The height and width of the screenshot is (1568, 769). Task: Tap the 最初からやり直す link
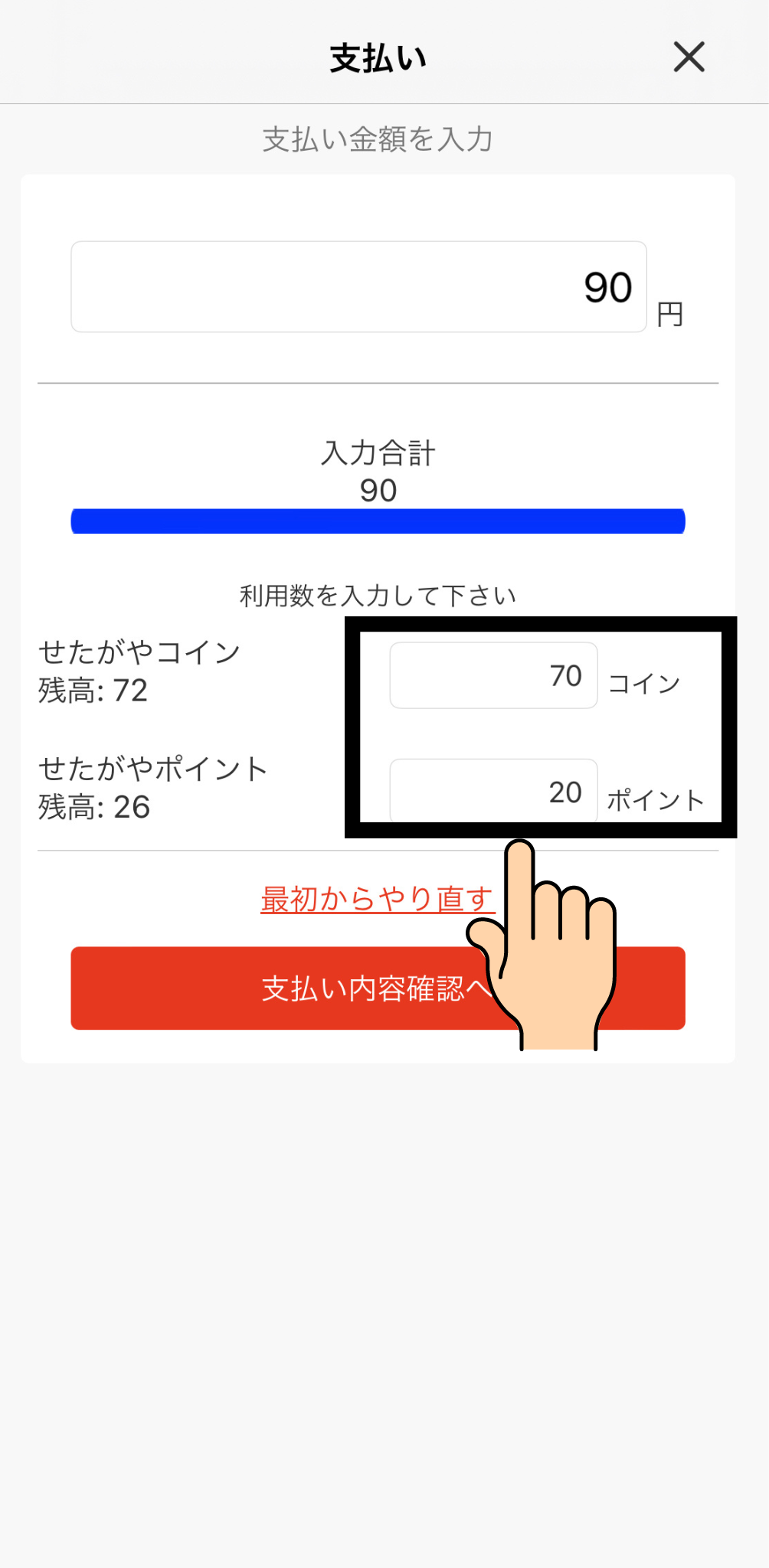click(377, 899)
